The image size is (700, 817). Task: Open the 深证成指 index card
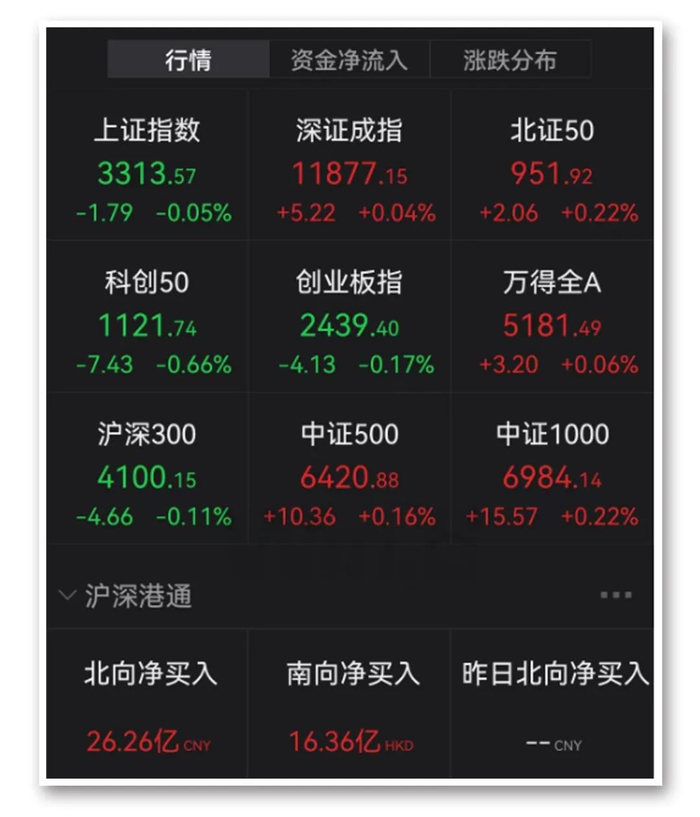coord(349,169)
